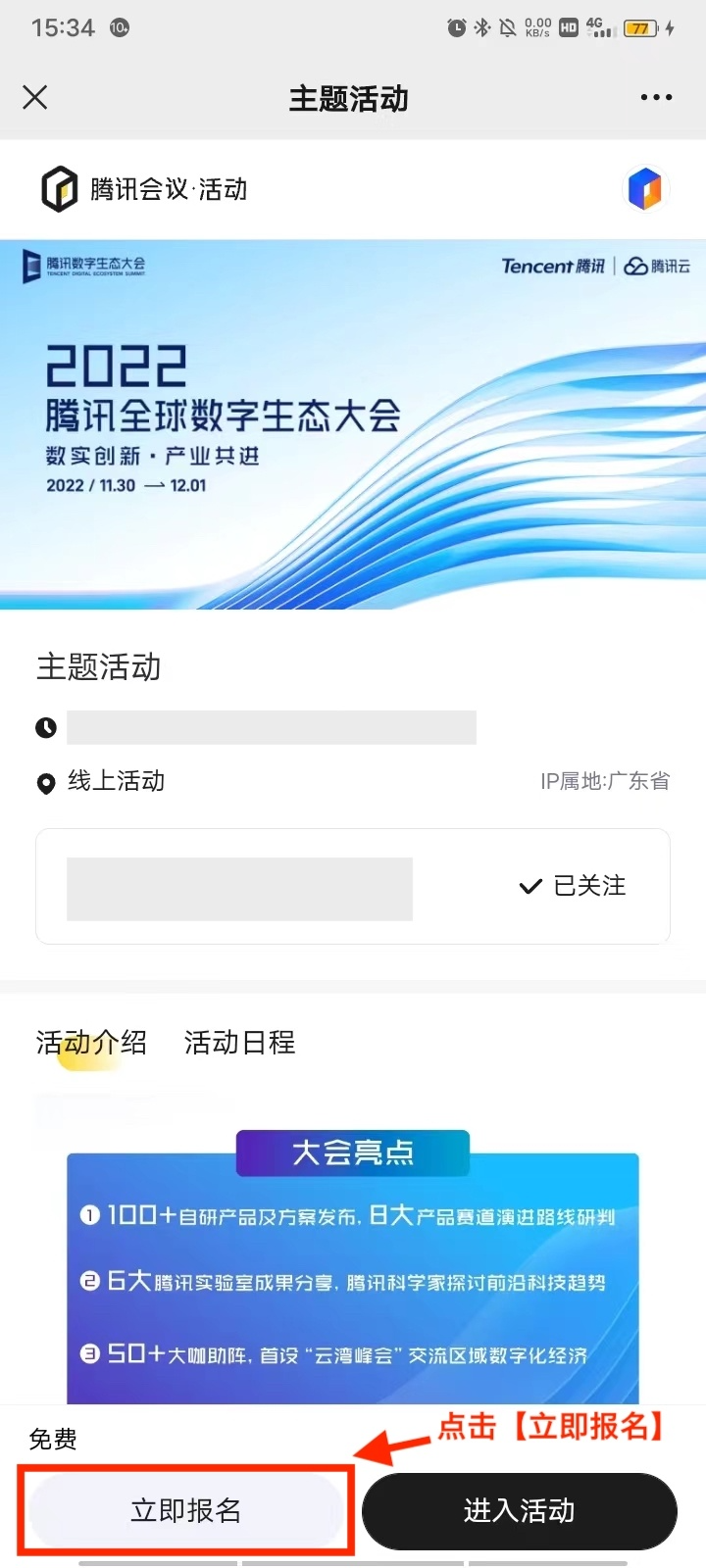Close the 主题活动 page
Image resolution: width=706 pixels, height=1568 pixels.
click(35, 97)
